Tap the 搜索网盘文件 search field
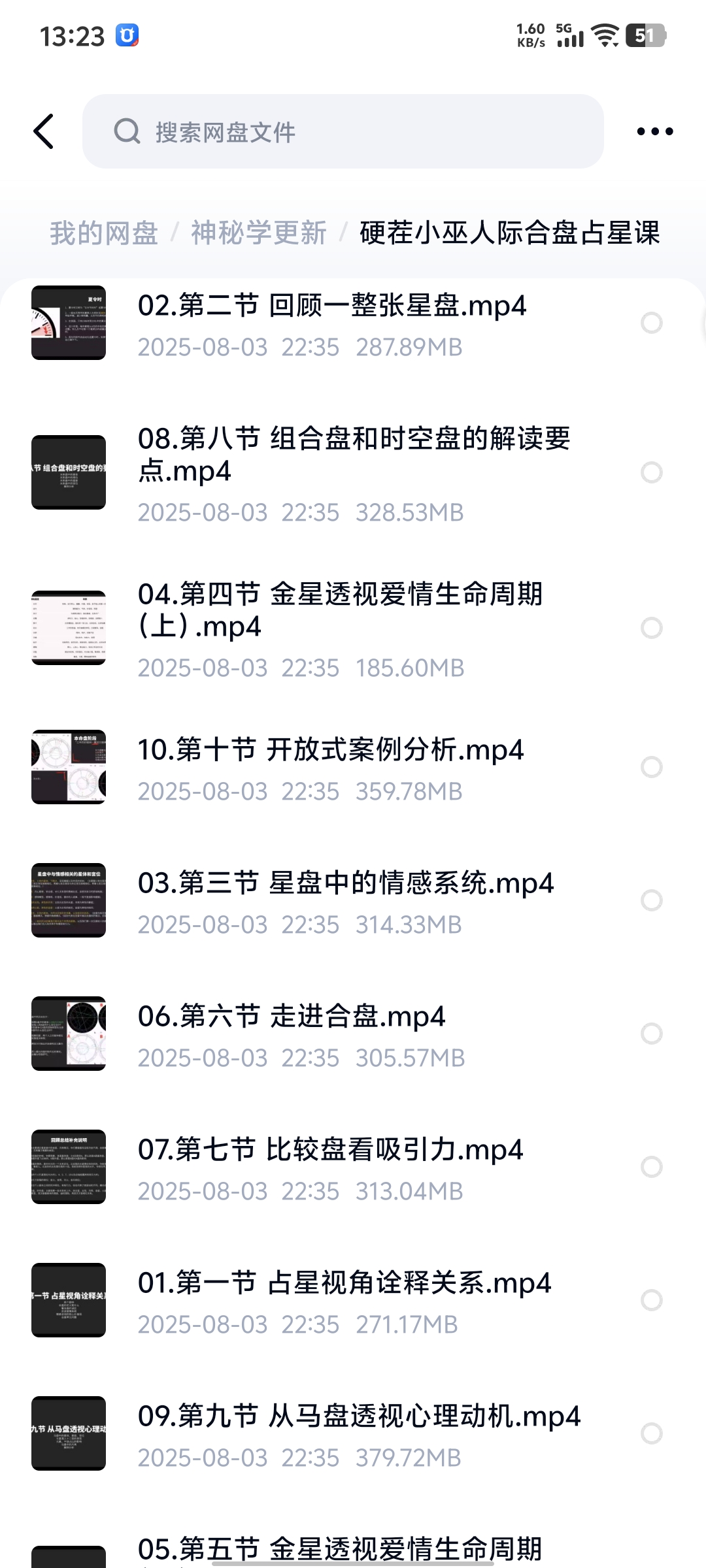 pyautogui.click(x=343, y=131)
